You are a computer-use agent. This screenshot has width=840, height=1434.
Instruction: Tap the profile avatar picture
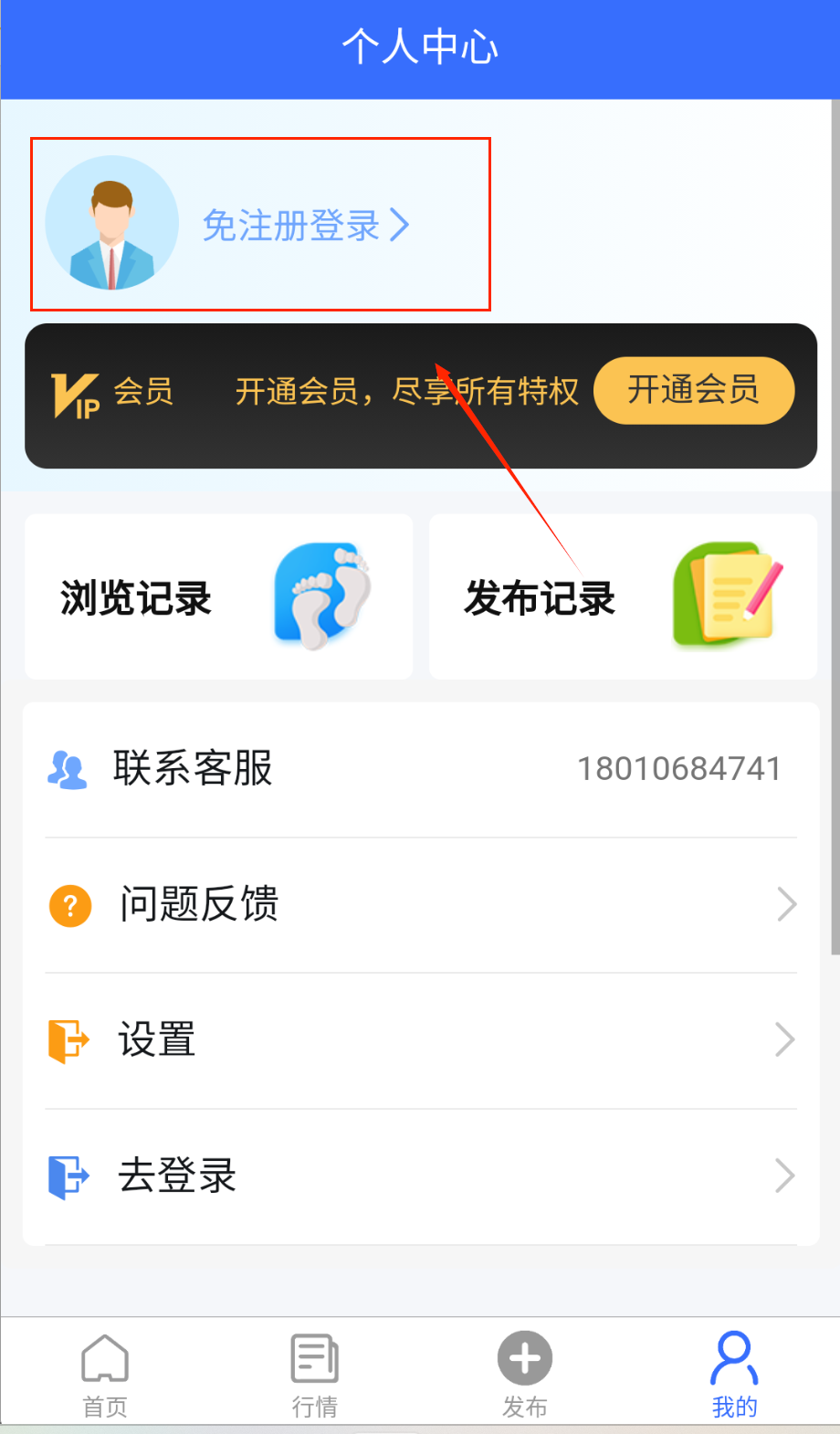coord(111,223)
